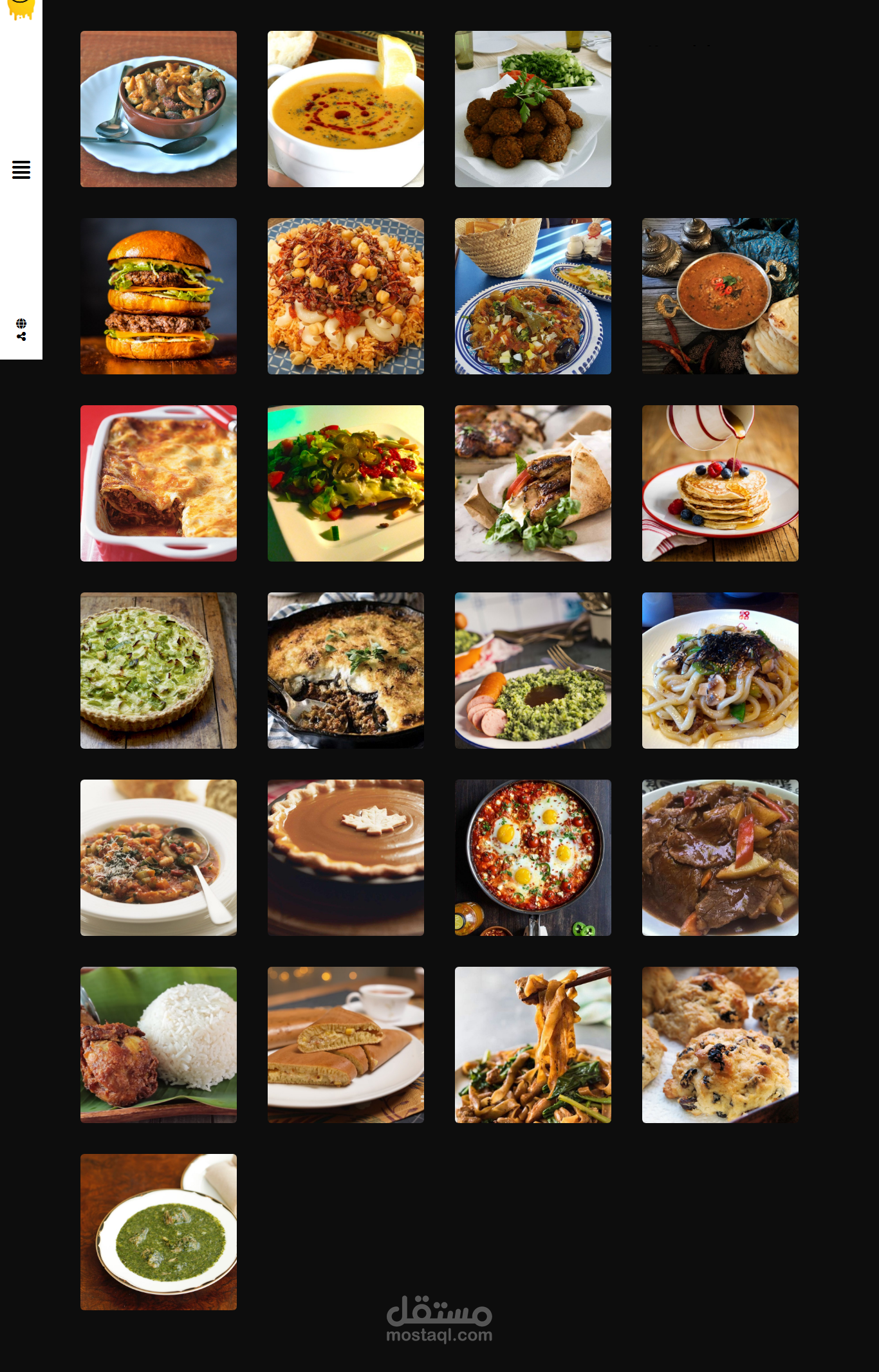Screen dimensions: 879x1372
Task: Select the flat noodles lifted with chopsticks tile
Action: coord(533,1045)
